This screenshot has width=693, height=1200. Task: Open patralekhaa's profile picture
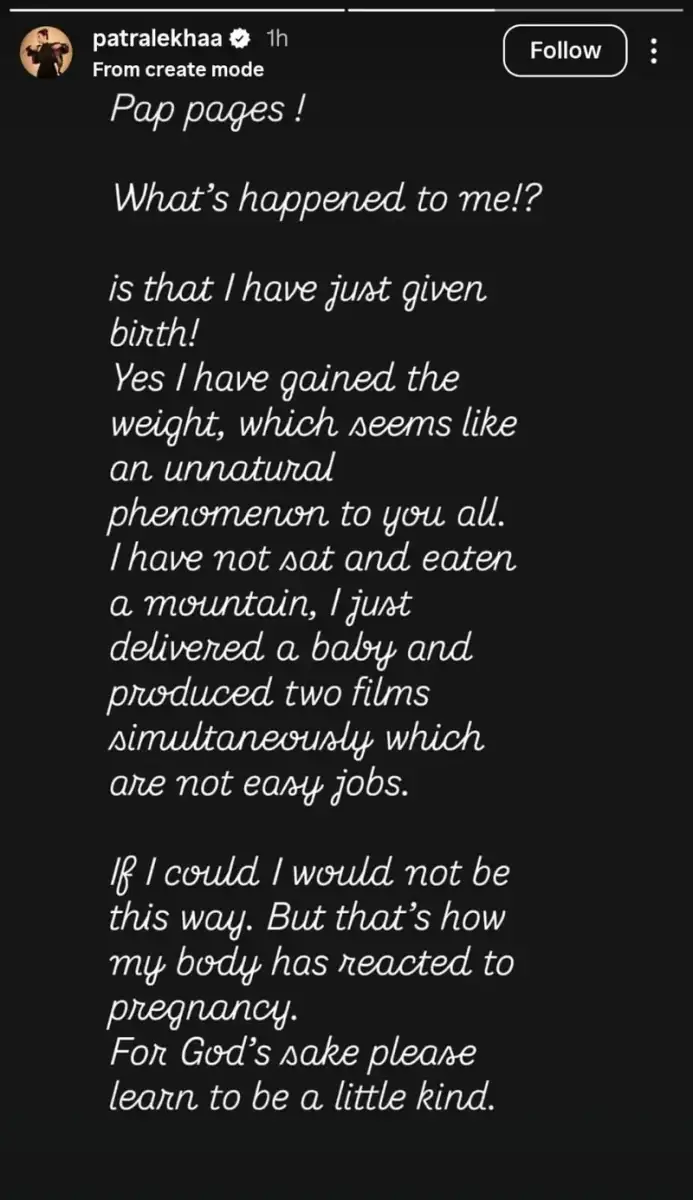[x=47, y=52]
